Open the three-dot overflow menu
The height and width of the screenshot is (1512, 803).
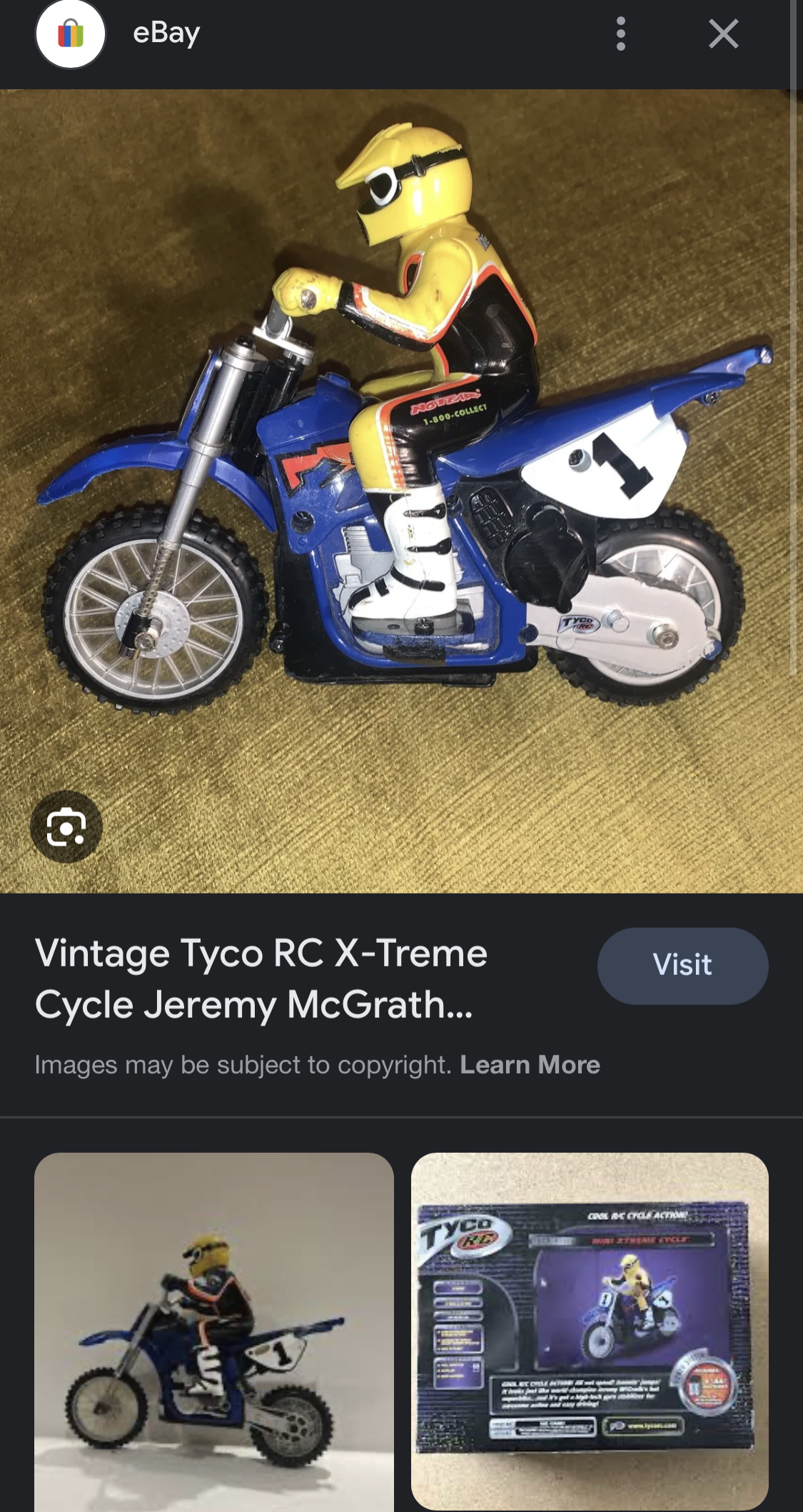pyautogui.click(x=620, y=34)
